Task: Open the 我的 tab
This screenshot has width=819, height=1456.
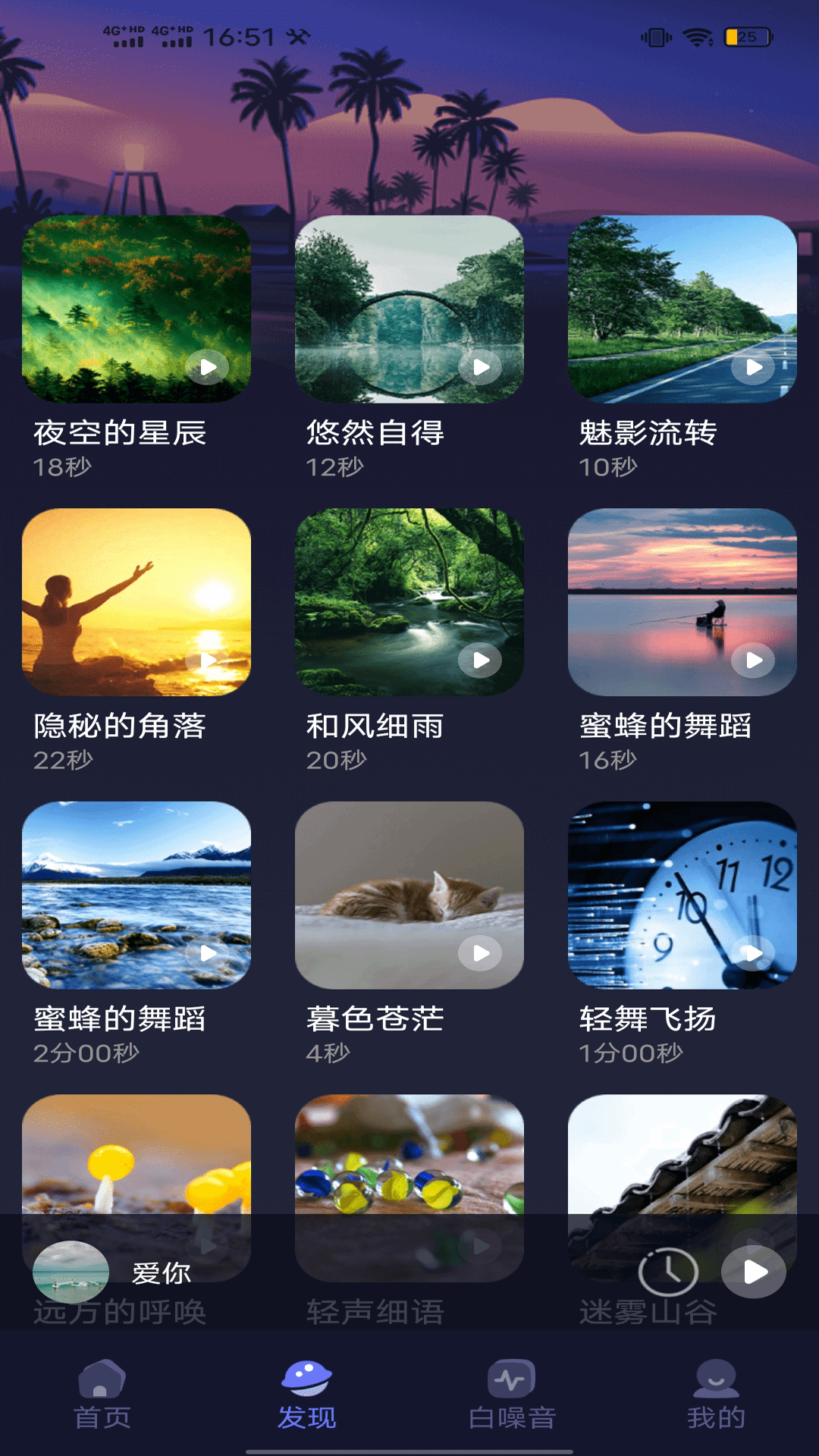Action: tap(716, 1395)
